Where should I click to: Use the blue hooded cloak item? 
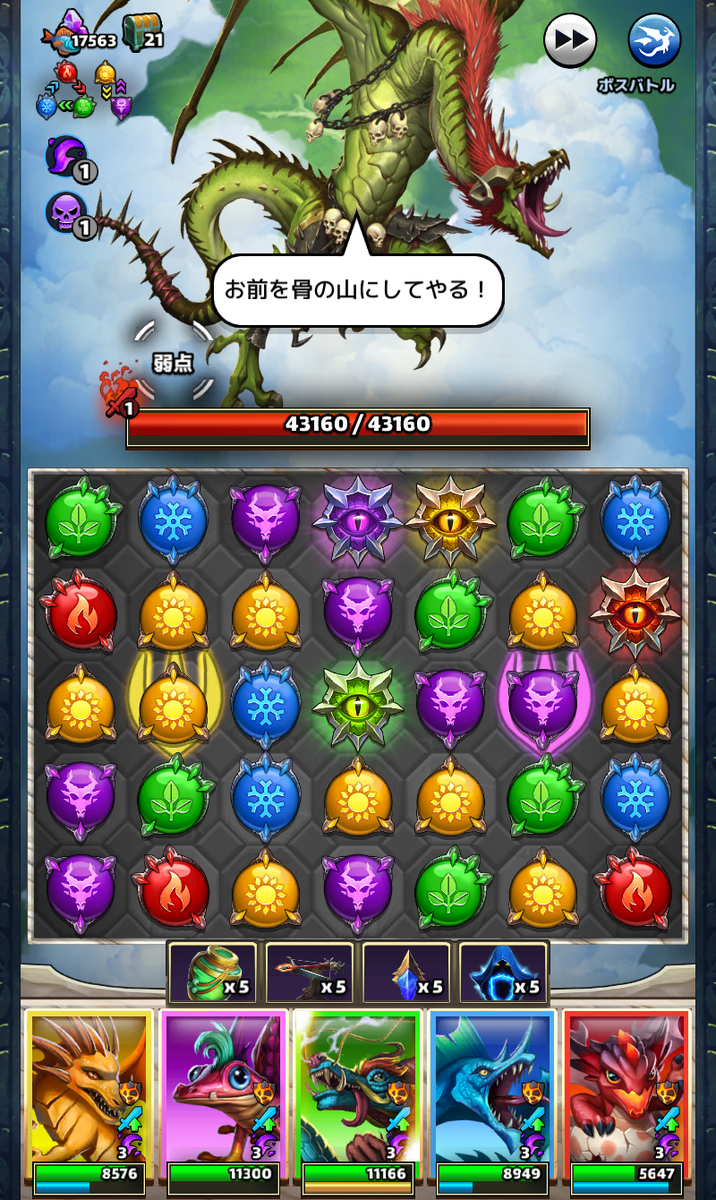[503, 972]
